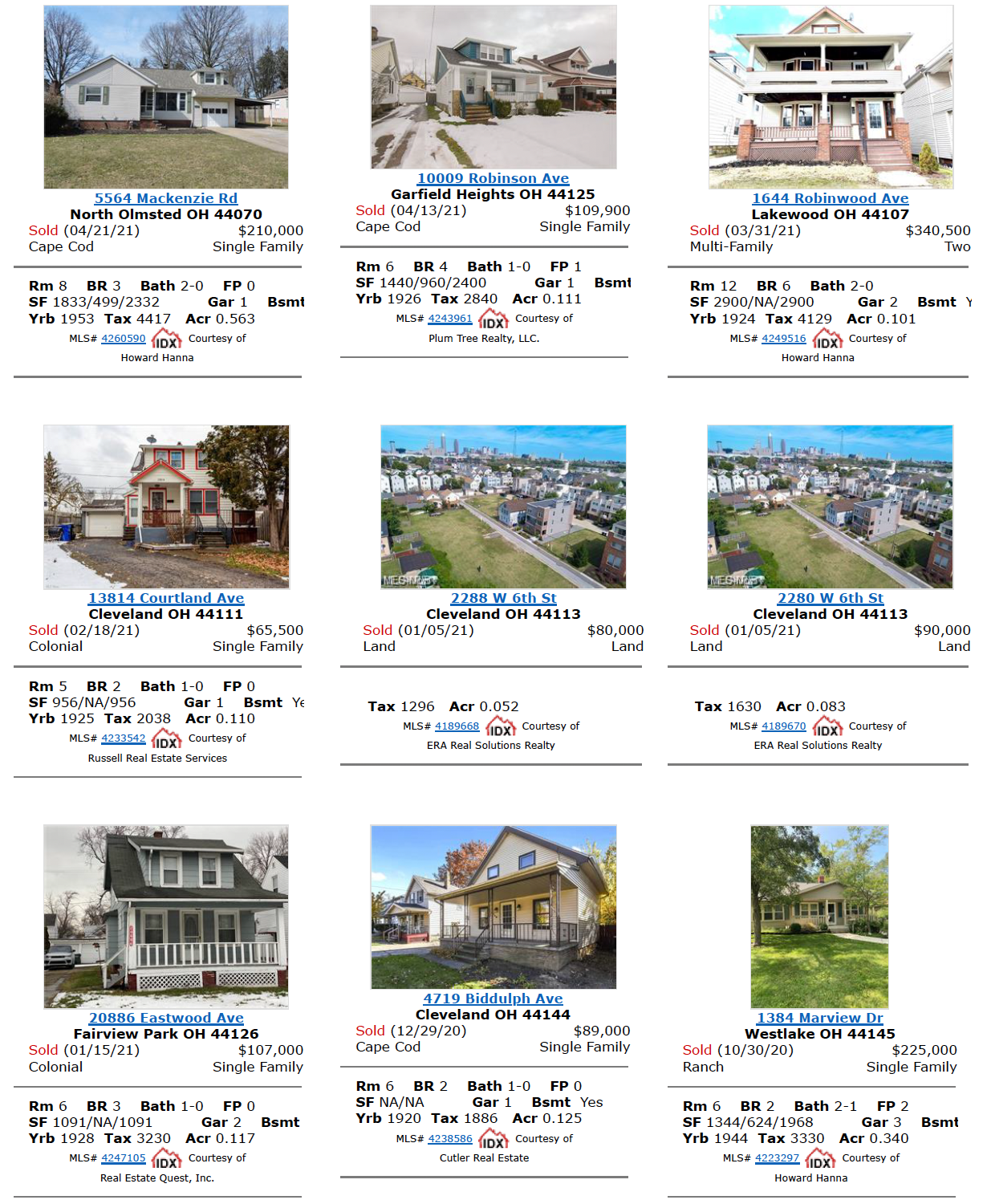View the 13814 Courtland Ave listing
This screenshot has height=1204, width=987.
(x=166, y=598)
